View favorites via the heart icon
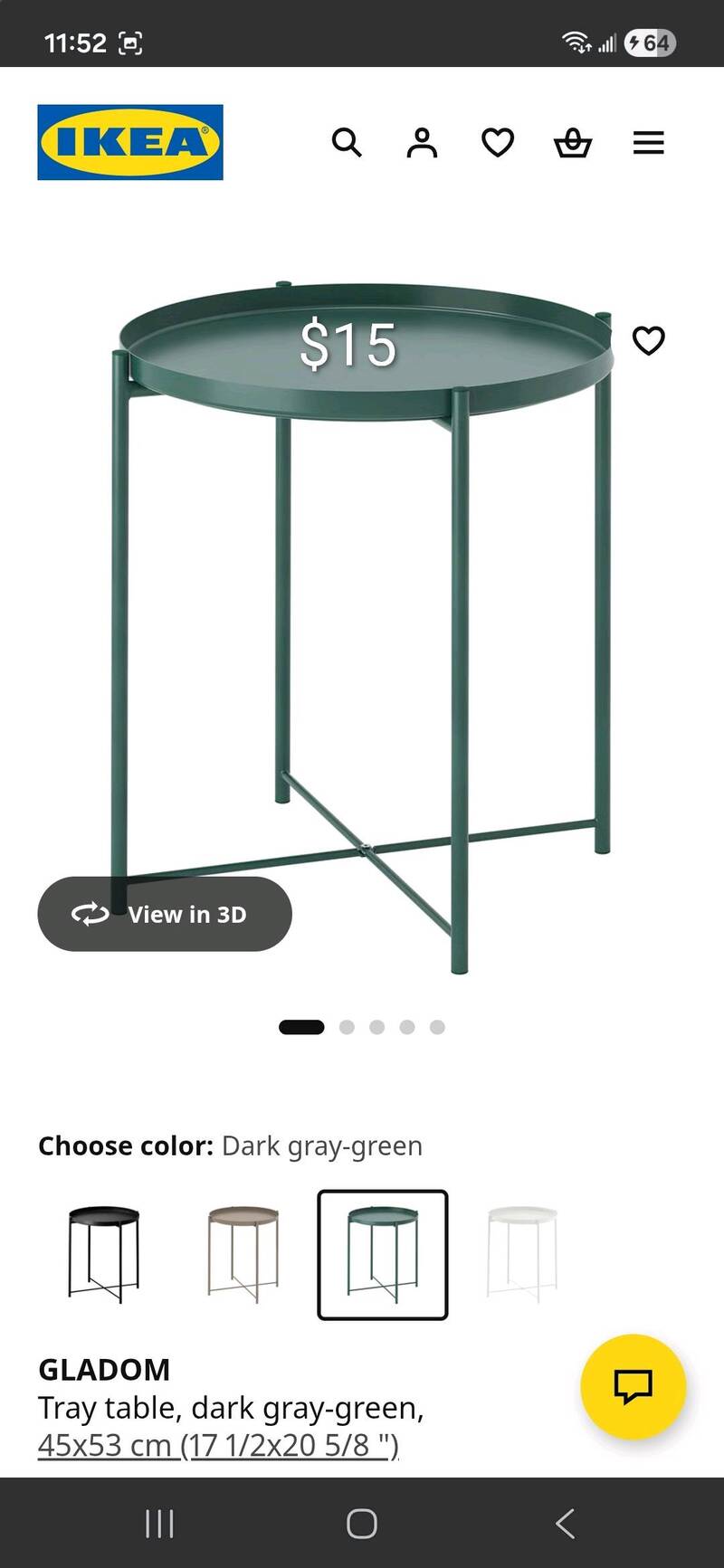Viewport: 724px width, 1568px height. tap(498, 142)
